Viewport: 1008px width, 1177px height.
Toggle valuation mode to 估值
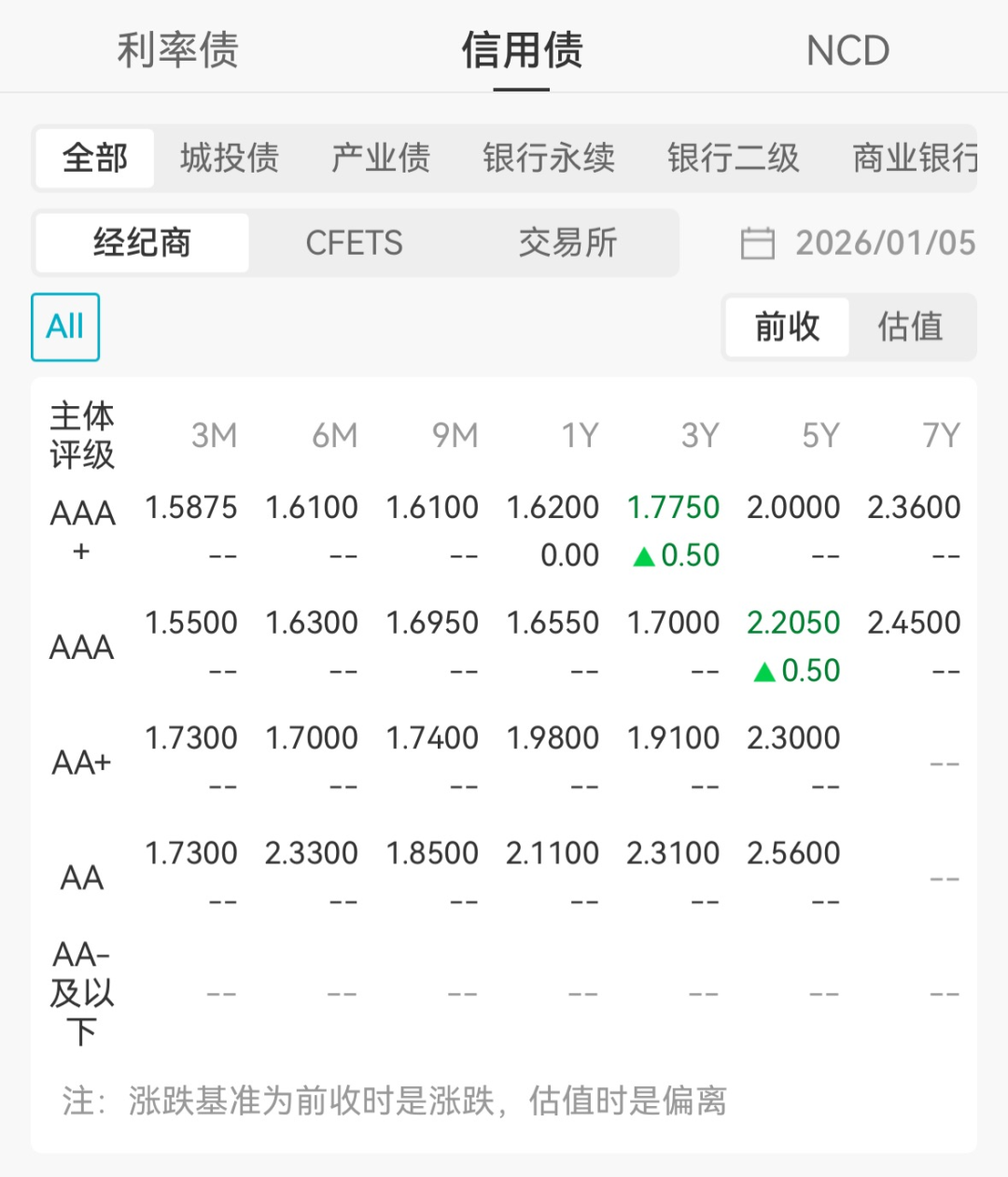click(x=910, y=327)
